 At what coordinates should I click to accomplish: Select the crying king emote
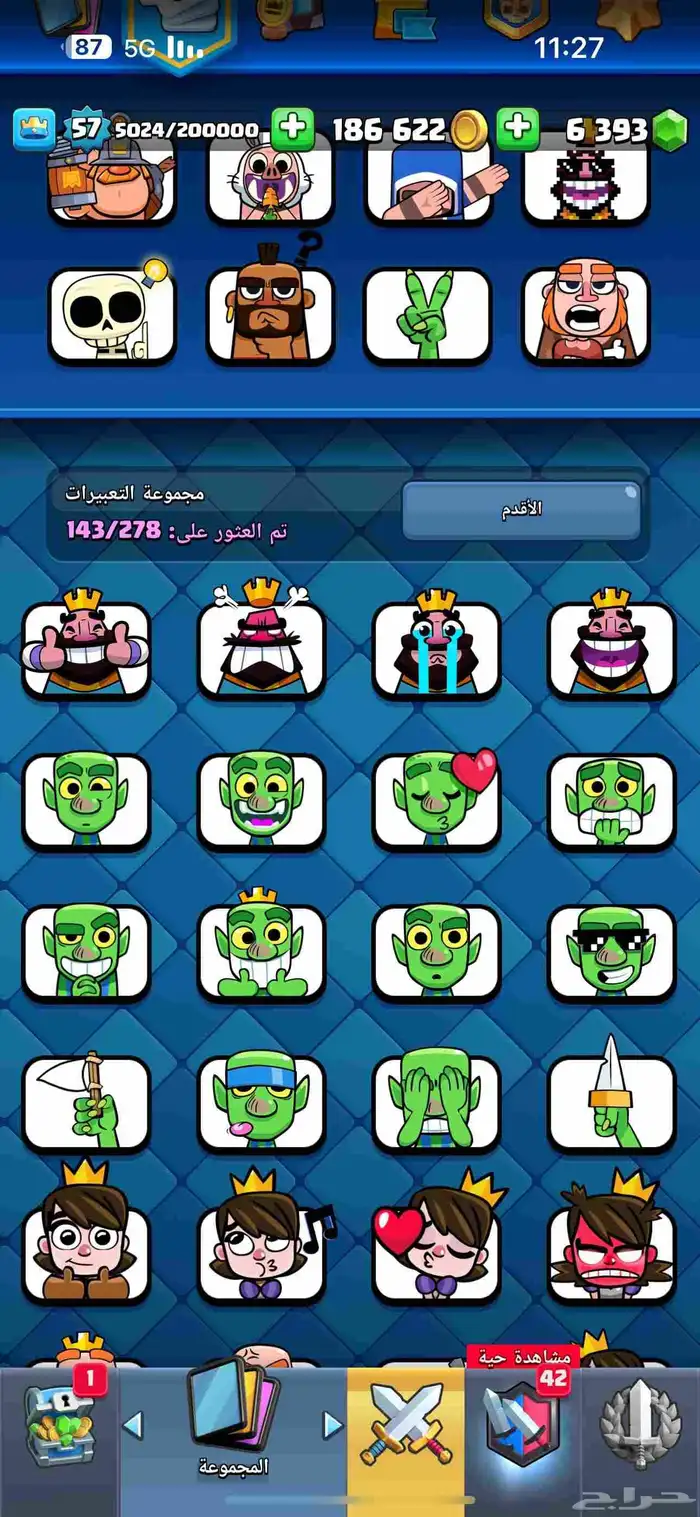436,649
